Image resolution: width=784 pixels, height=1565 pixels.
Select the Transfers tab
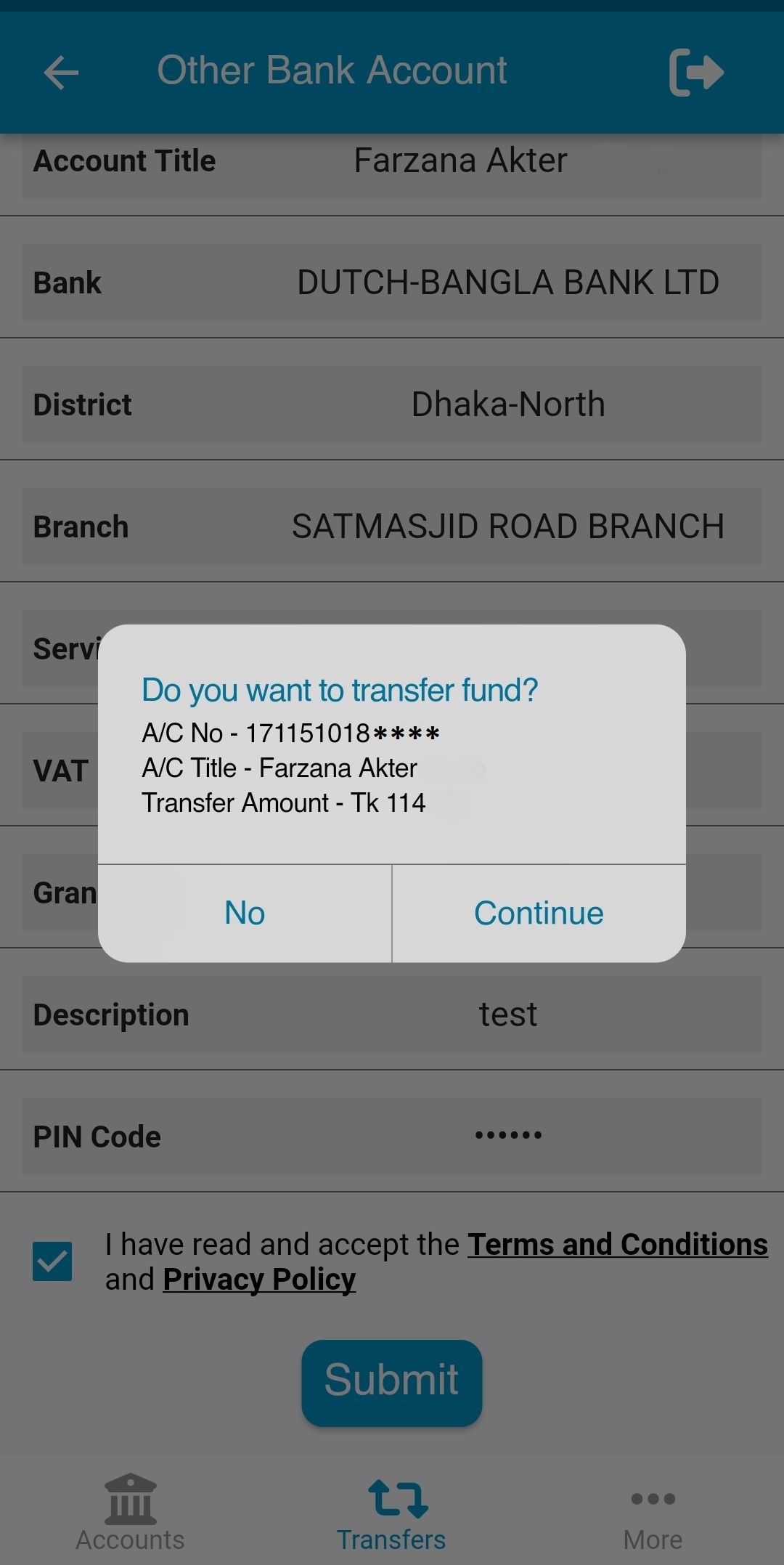[392, 1513]
